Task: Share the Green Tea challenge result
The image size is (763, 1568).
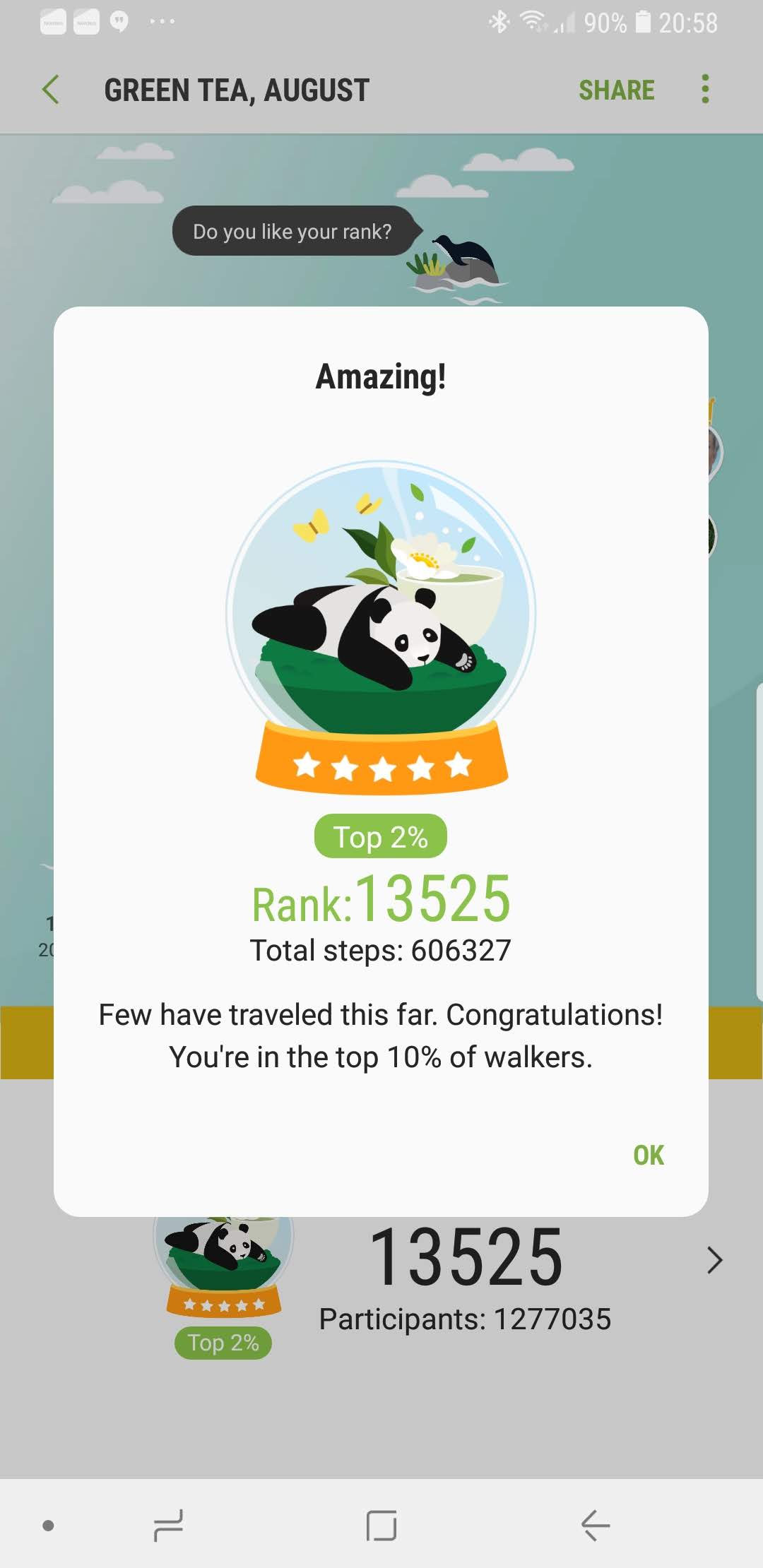Action: coord(616,90)
